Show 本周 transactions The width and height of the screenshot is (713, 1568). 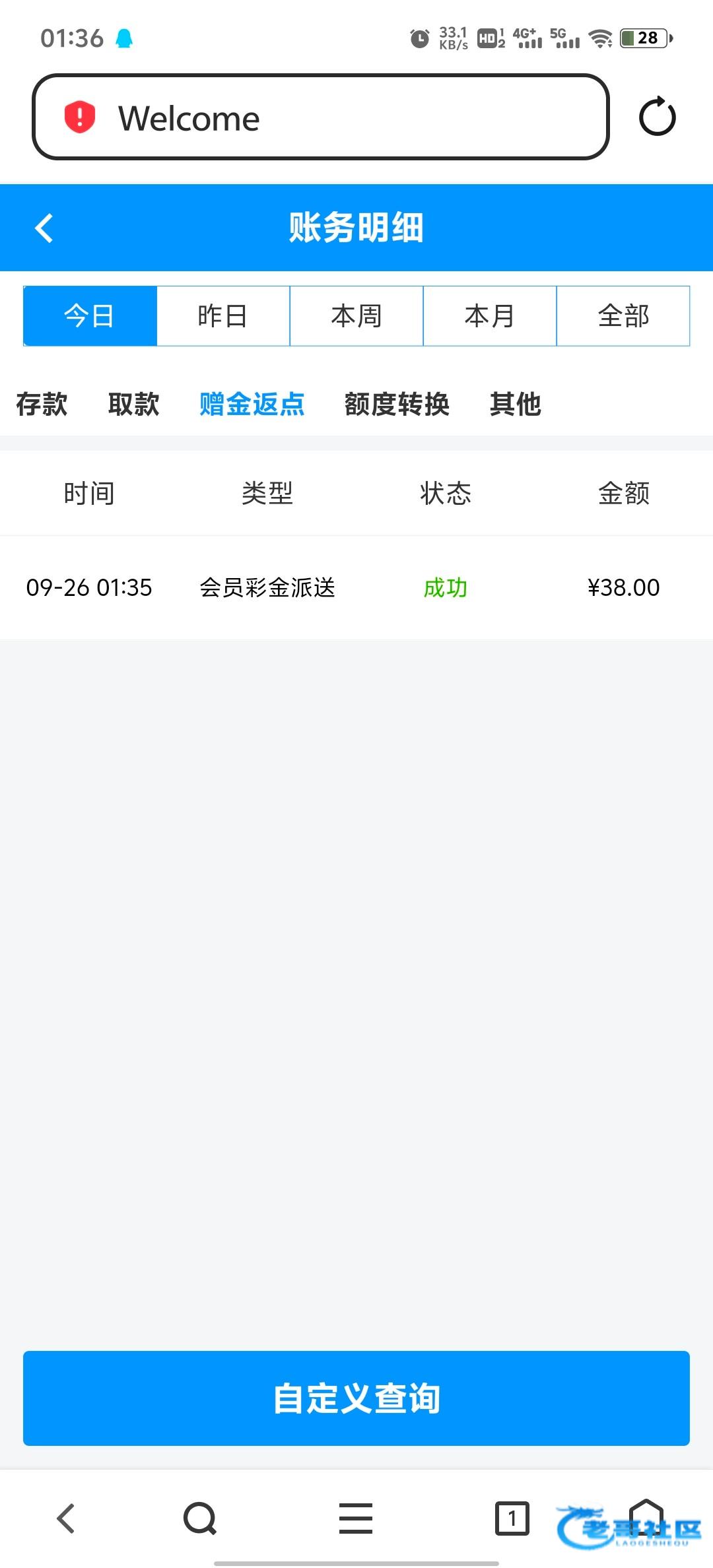click(x=356, y=316)
